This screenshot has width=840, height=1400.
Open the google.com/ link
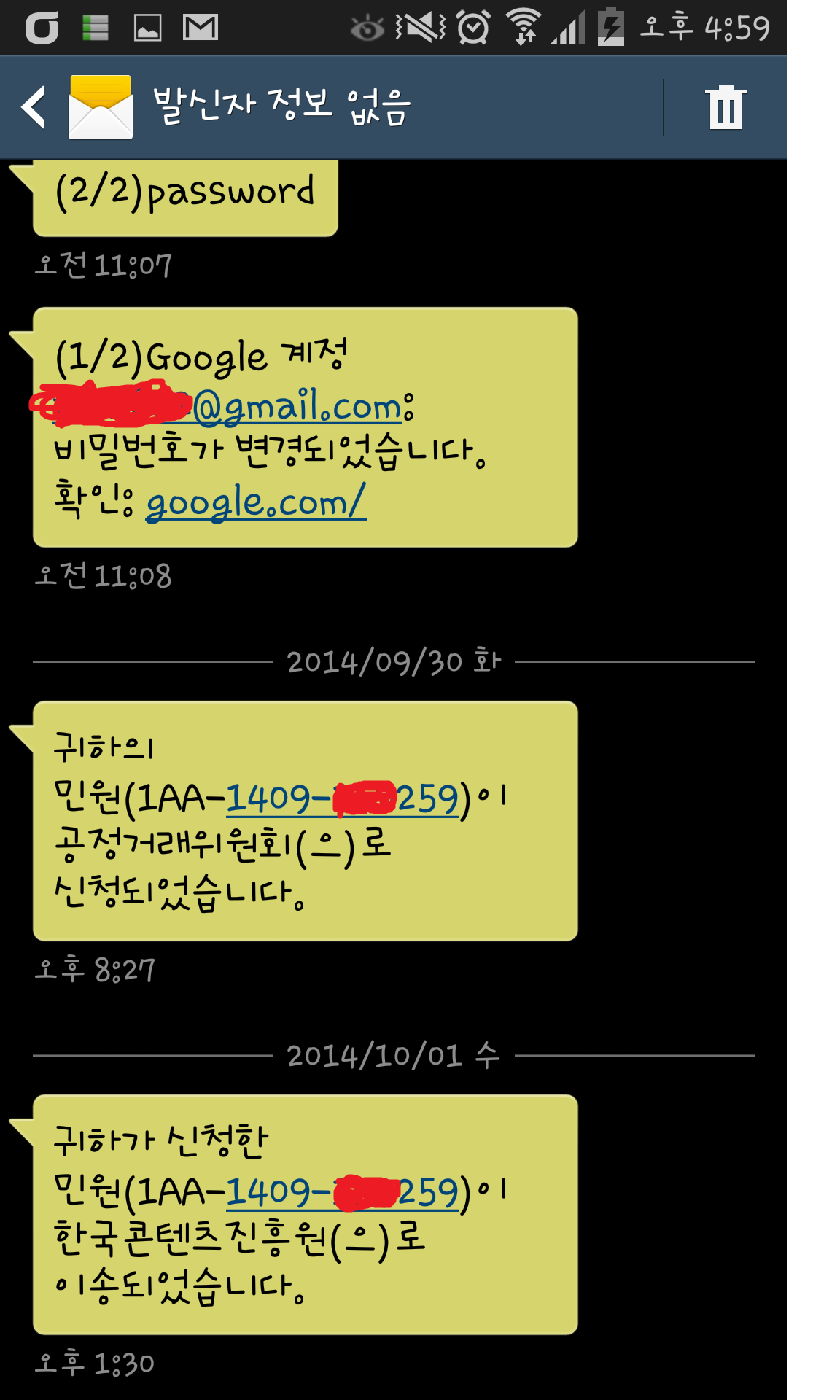click(255, 503)
